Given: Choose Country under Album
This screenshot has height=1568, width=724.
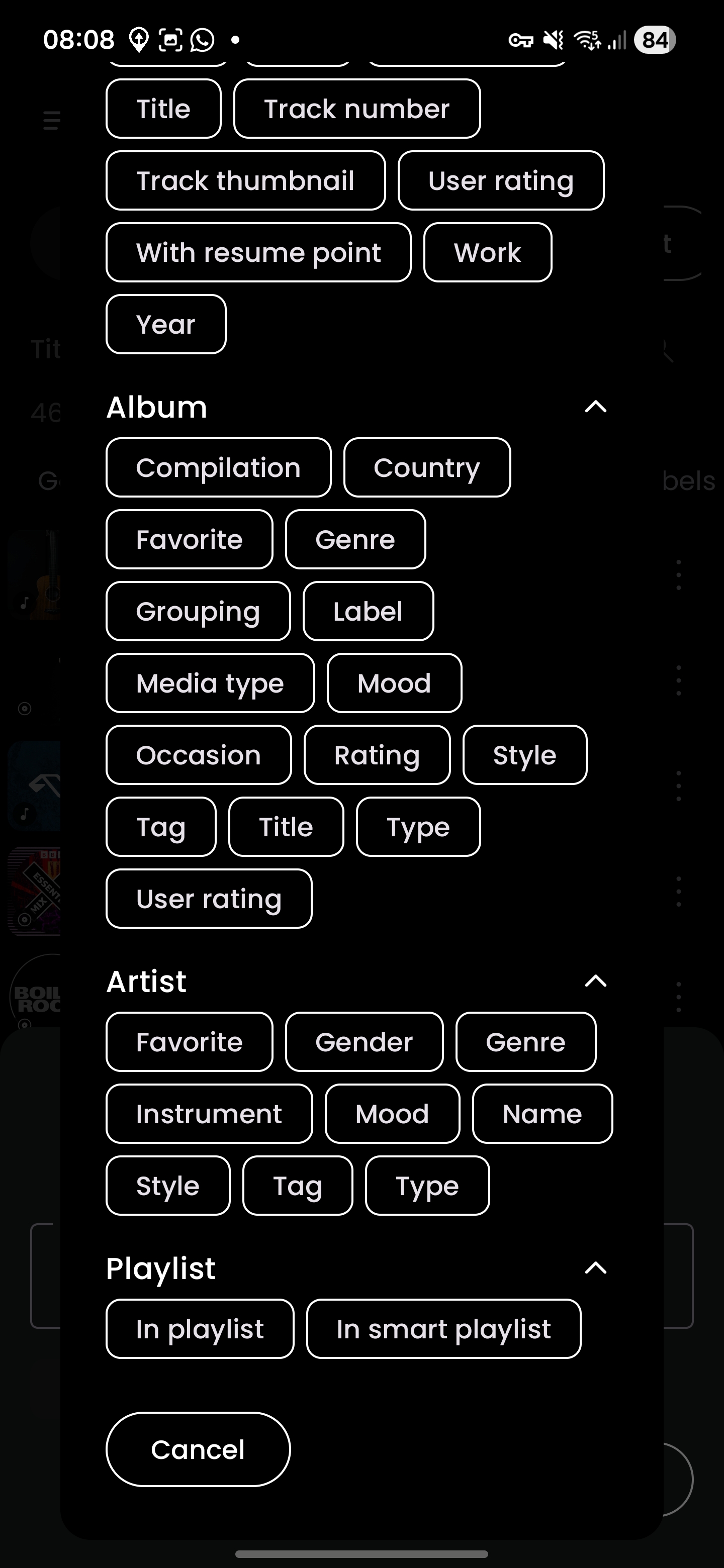Looking at the screenshot, I should pos(426,467).
